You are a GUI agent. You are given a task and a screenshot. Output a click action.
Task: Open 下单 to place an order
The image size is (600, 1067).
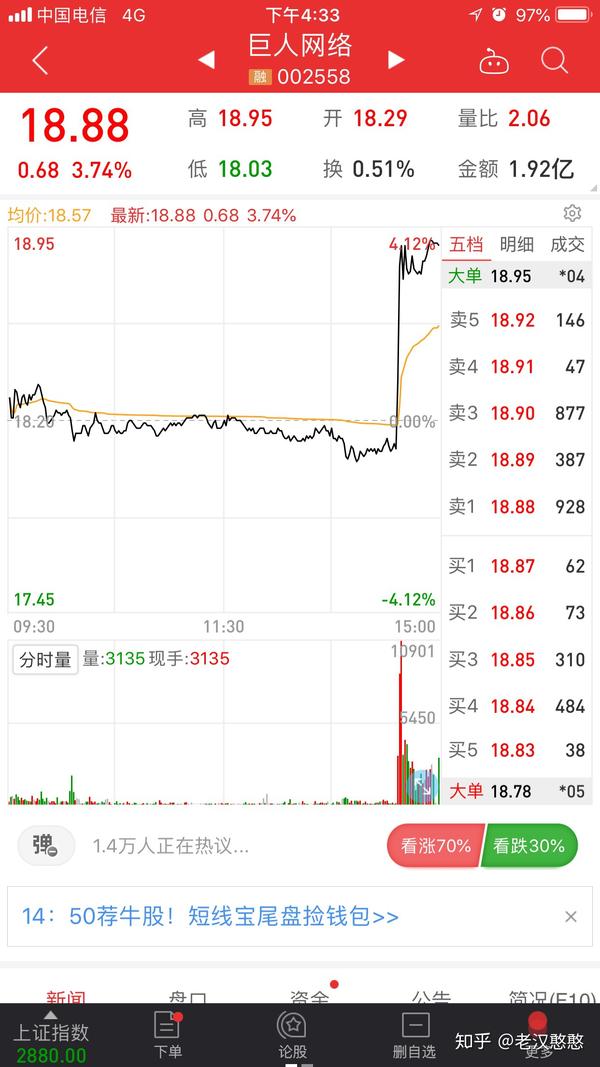pyautogui.click(x=167, y=1035)
